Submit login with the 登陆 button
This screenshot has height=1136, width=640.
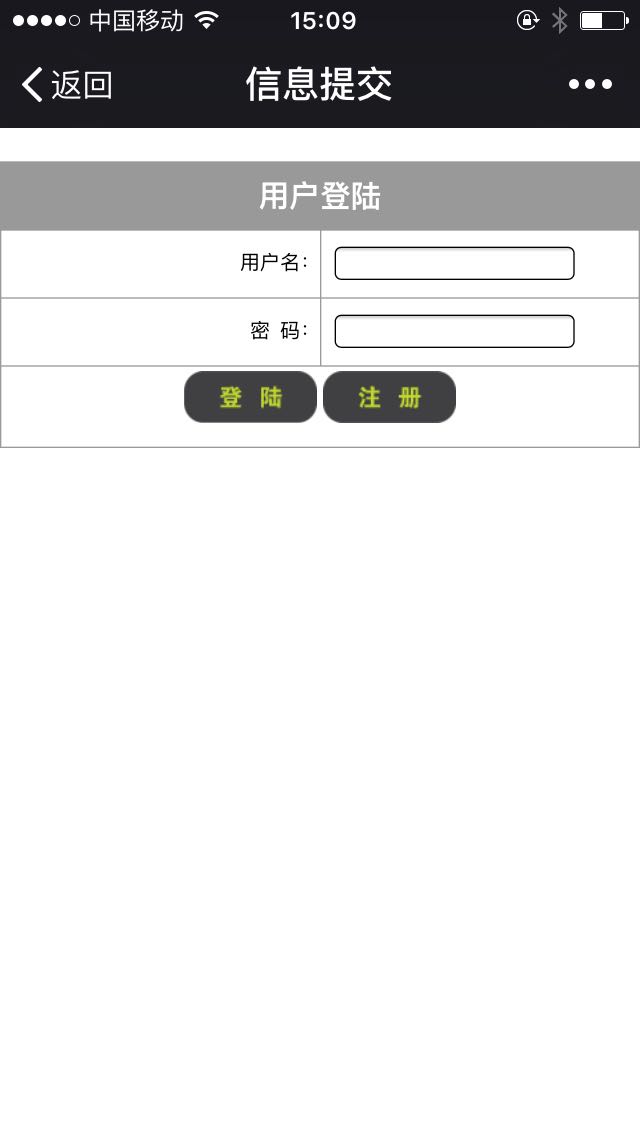tap(251, 397)
